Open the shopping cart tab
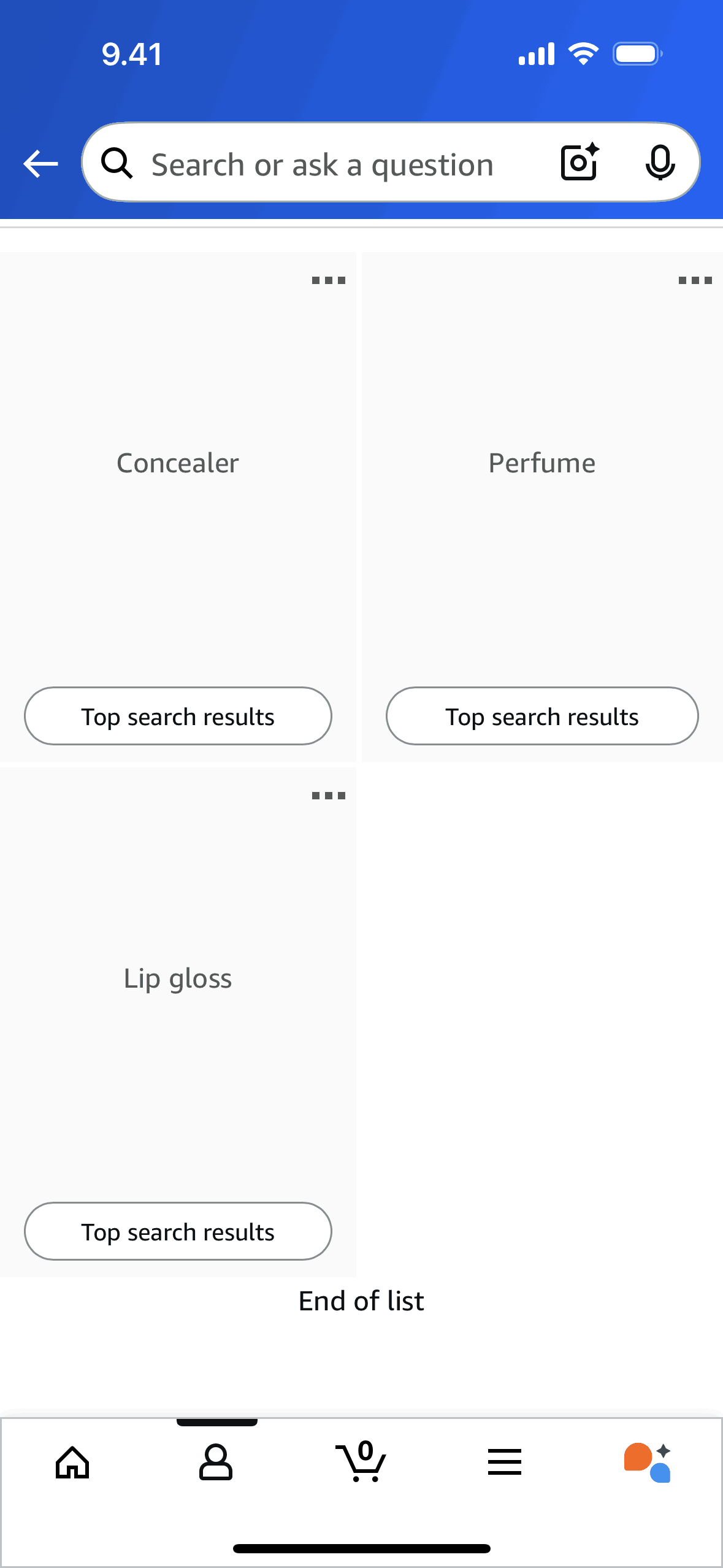The width and height of the screenshot is (723, 1568). pos(361,1462)
